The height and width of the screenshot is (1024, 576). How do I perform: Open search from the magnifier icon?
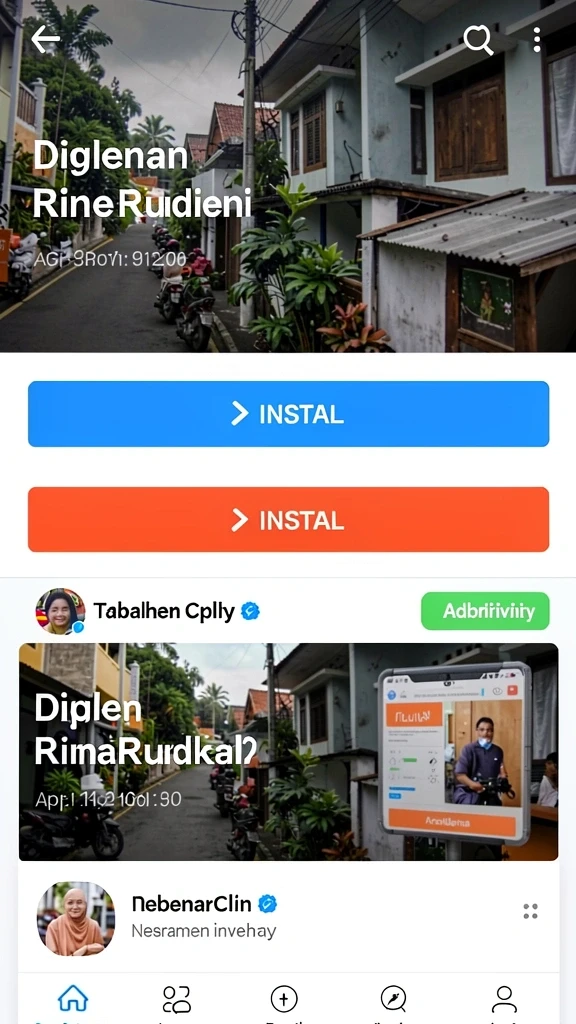(479, 40)
